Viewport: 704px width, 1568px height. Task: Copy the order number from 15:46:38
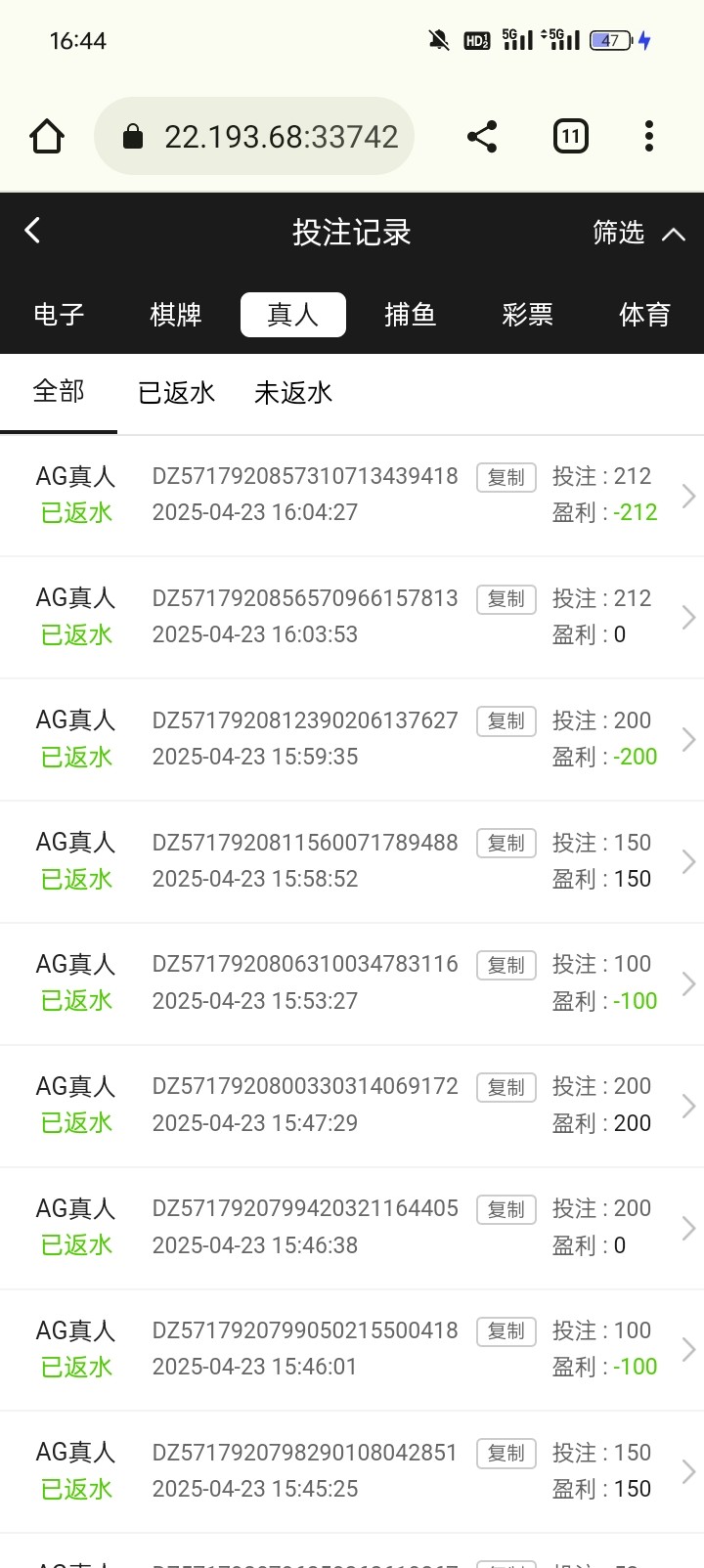tap(506, 1209)
